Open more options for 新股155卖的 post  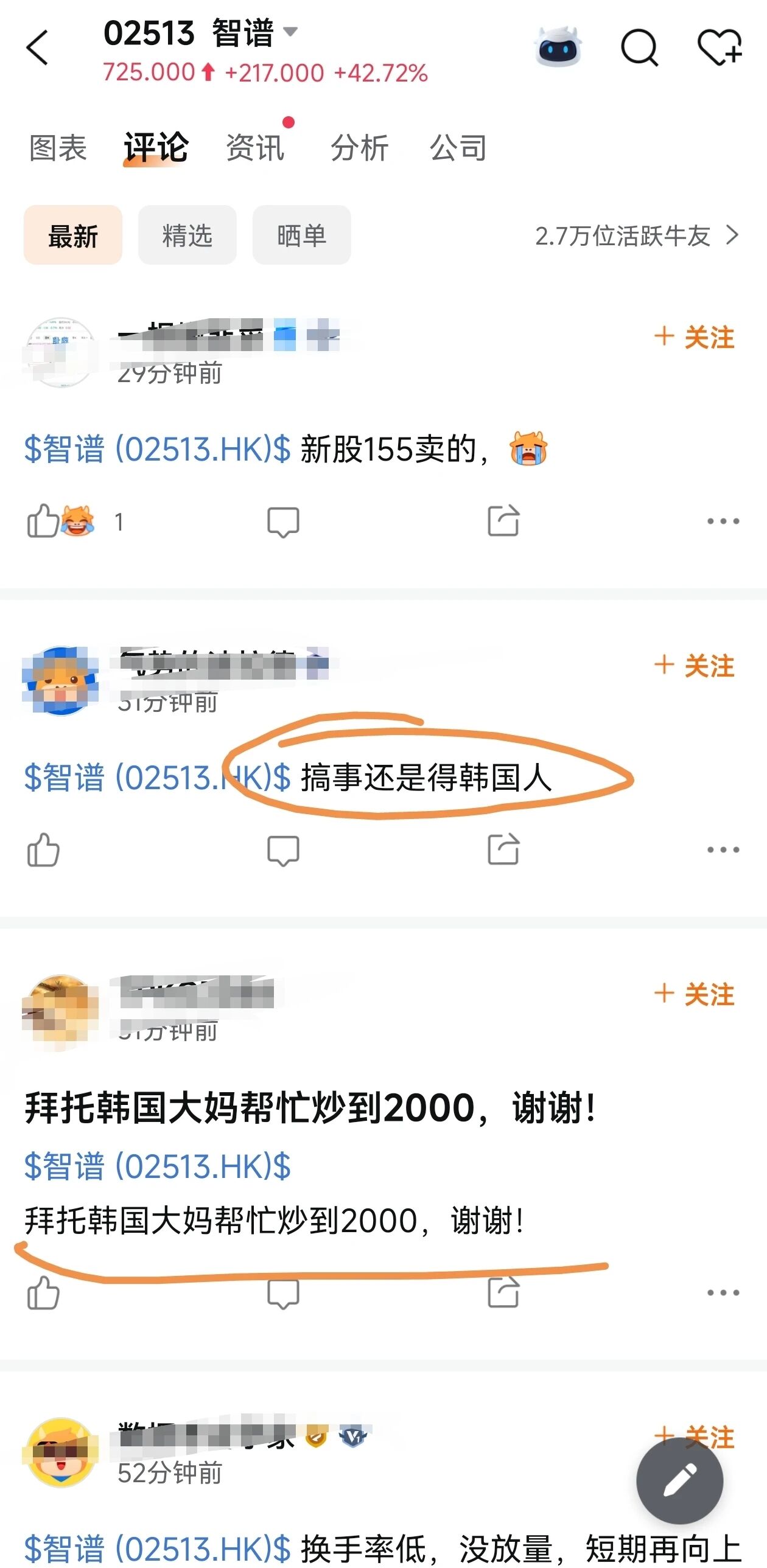(723, 521)
